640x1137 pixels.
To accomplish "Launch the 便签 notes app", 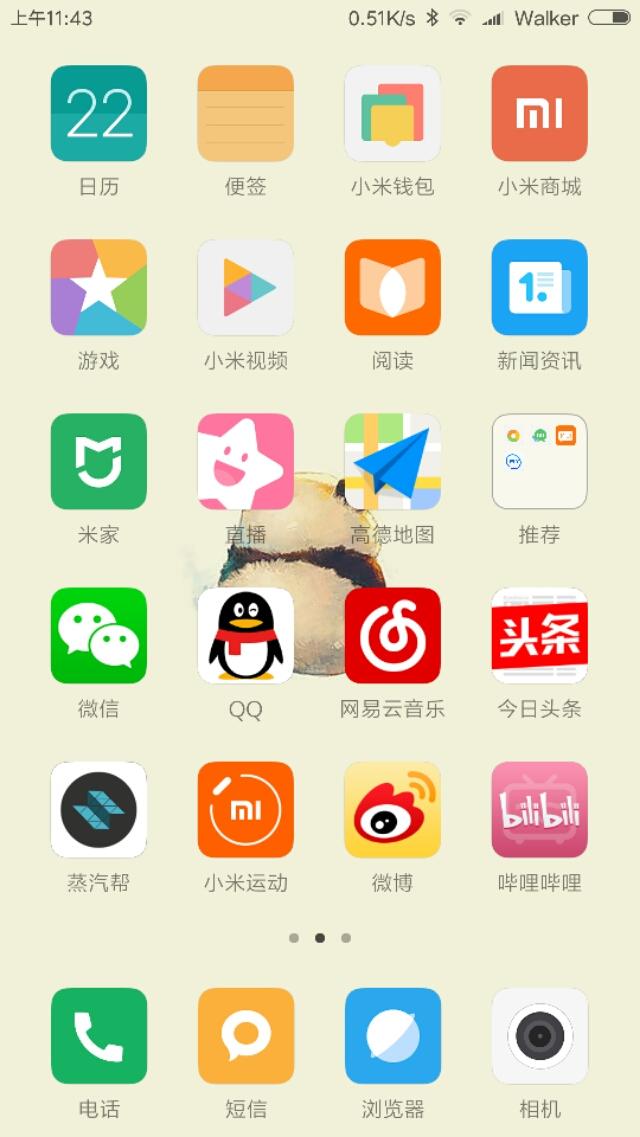I will (245, 114).
